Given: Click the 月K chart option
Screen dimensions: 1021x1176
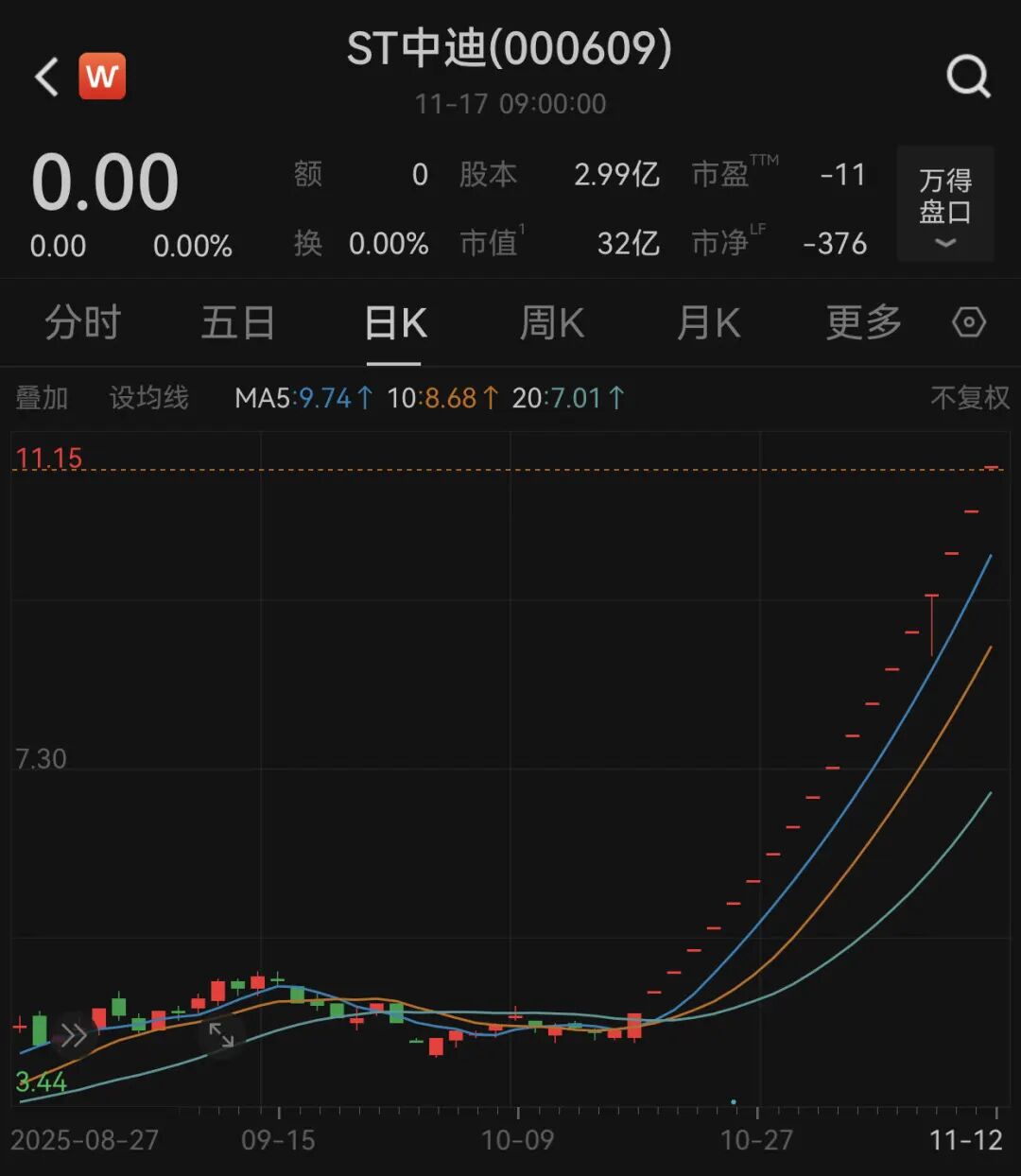Looking at the screenshot, I should click(707, 322).
